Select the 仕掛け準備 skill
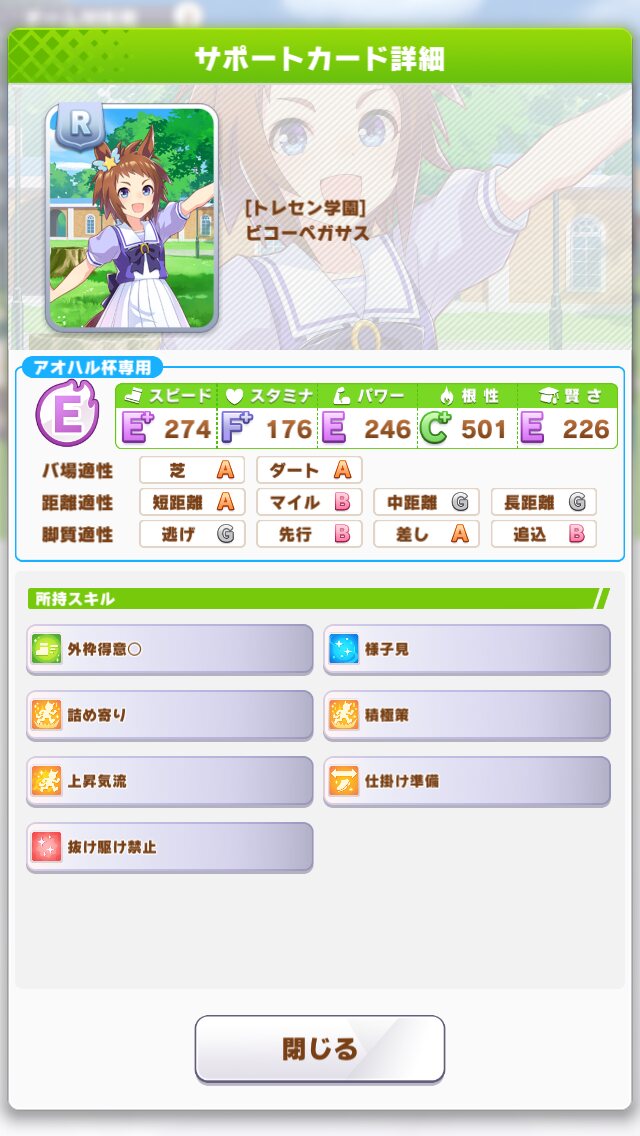The image size is (640, 1136). click(x=466, y=781)
